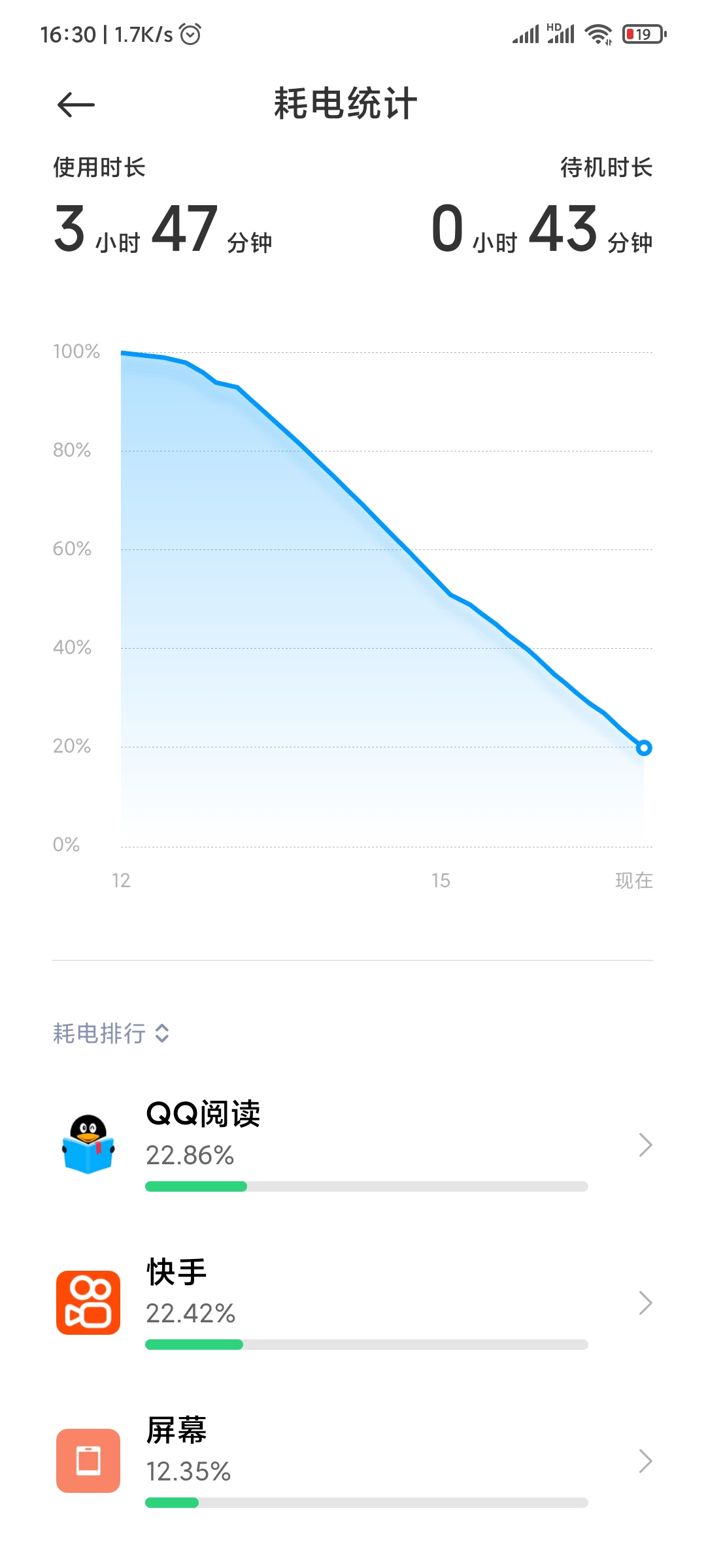Open the 耗电排行 sort dropdown

pyautogui.click(x=111, y=1034)
